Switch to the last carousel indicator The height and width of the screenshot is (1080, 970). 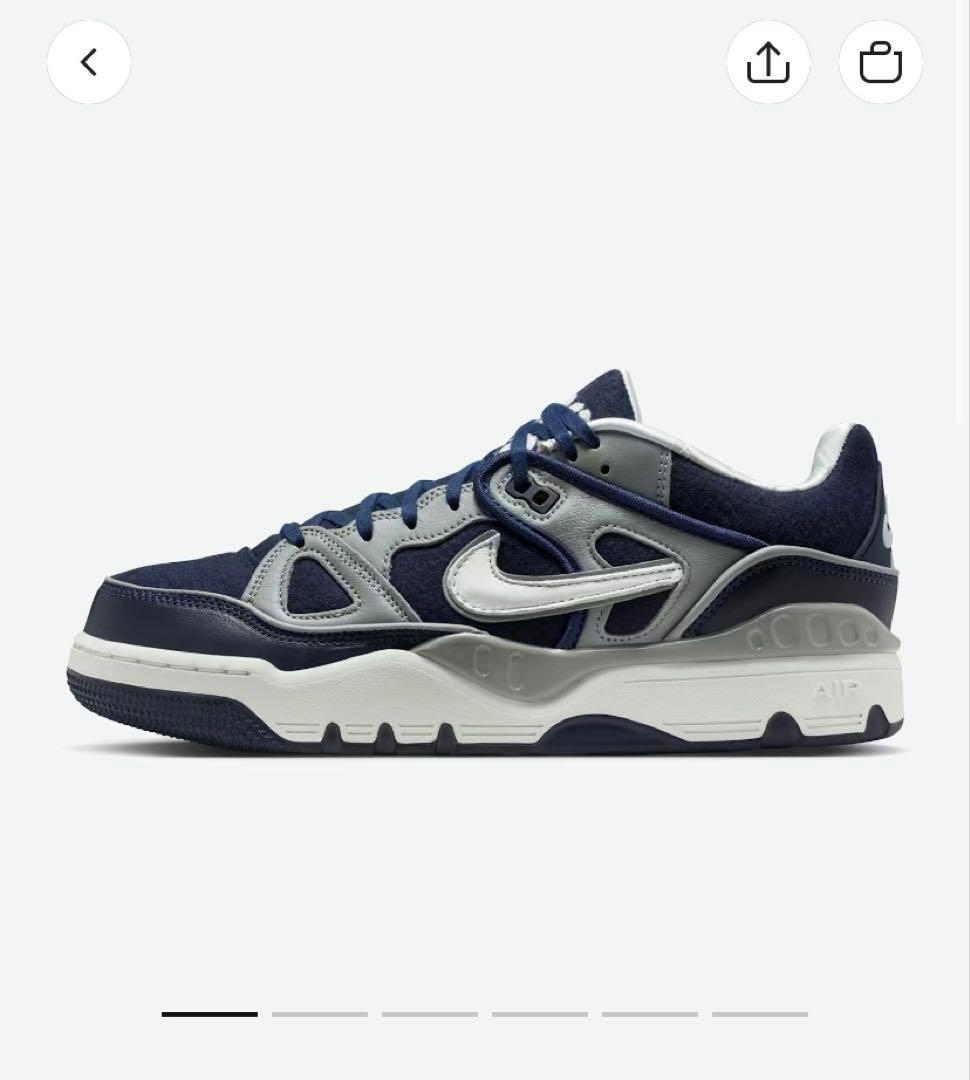[x=758, y=1013]
